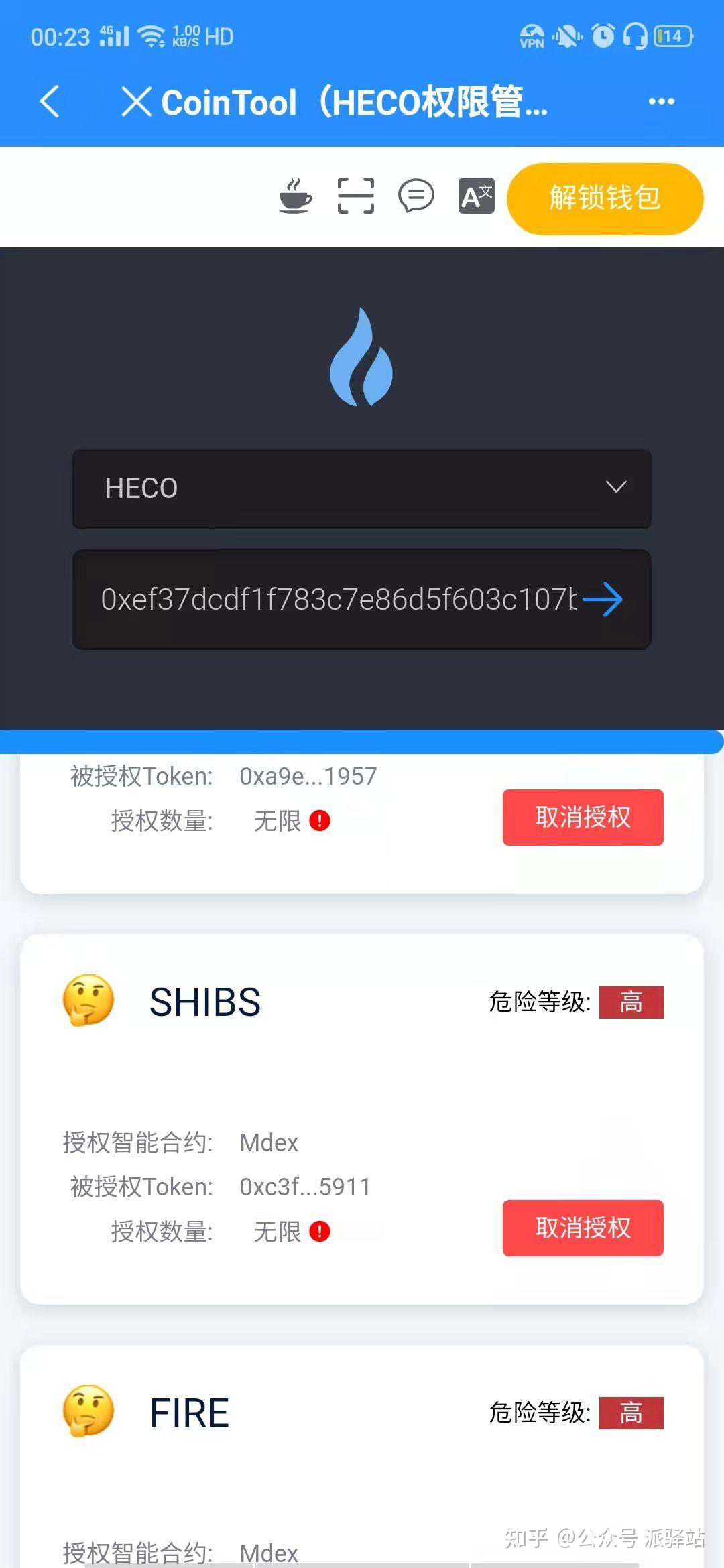Submit the address with the blue arrow
Viewport: 724px width, 1568px height.
point(603,599)
